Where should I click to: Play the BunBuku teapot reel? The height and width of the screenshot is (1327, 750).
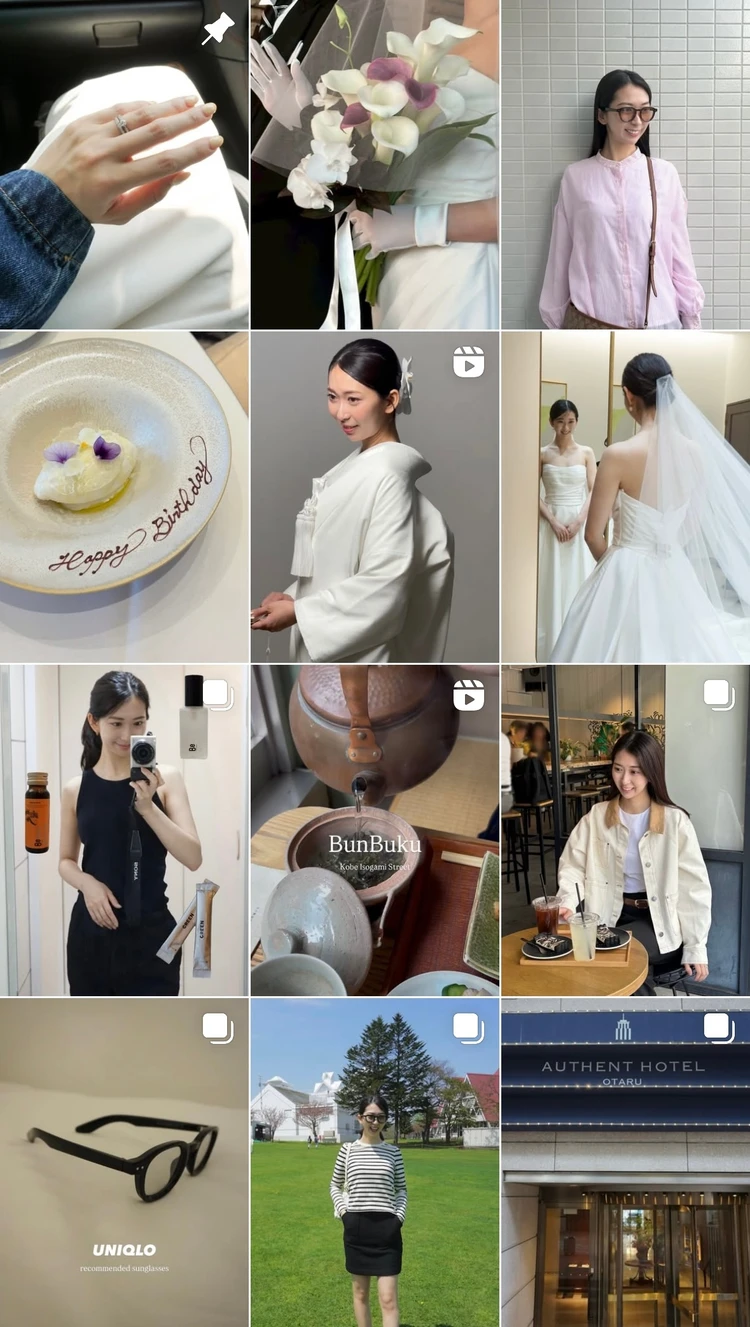(x=375, y=830)
